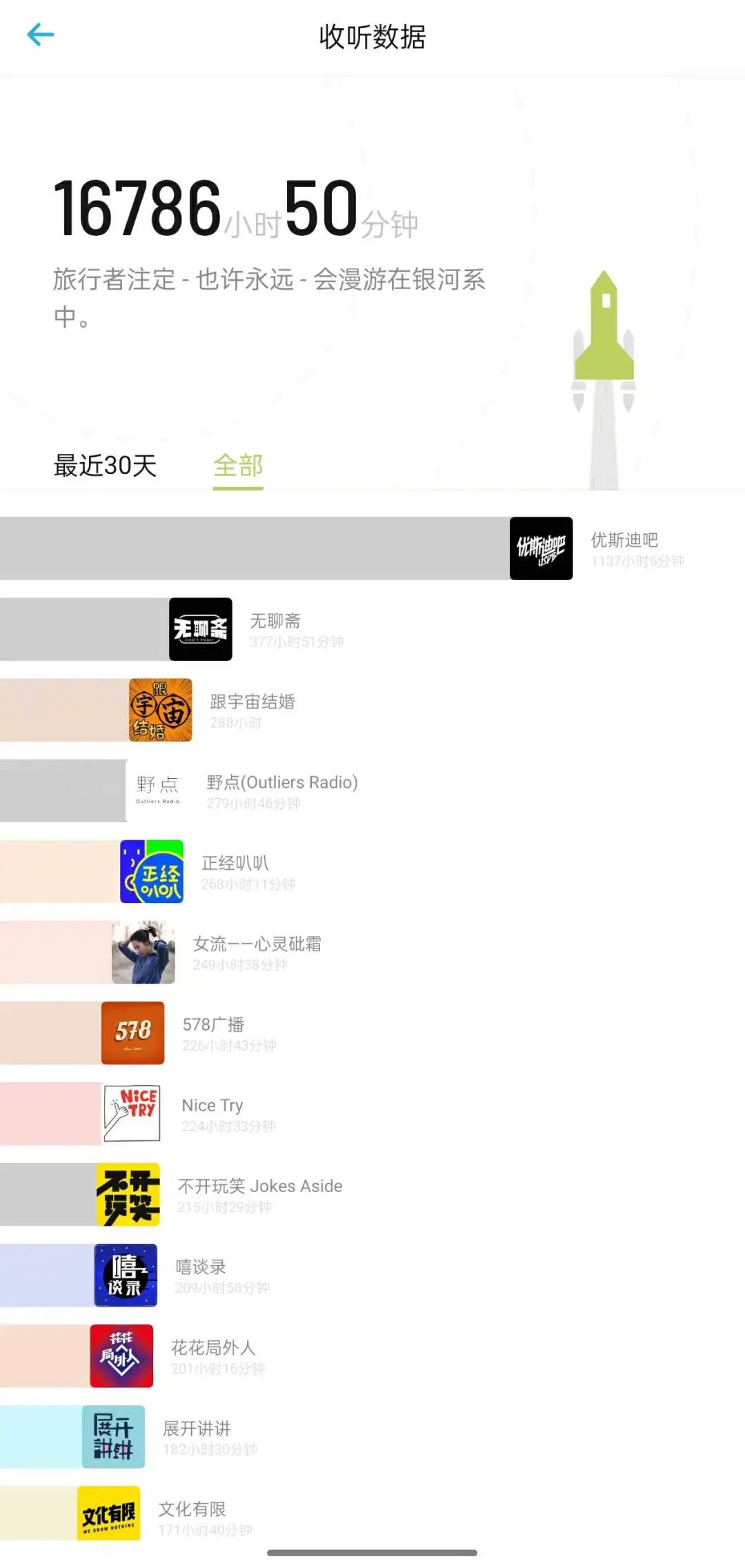Go back using the arrow icon
Image resolution: width=745 pixels, height=1568 pixels.
click(40, 34)
